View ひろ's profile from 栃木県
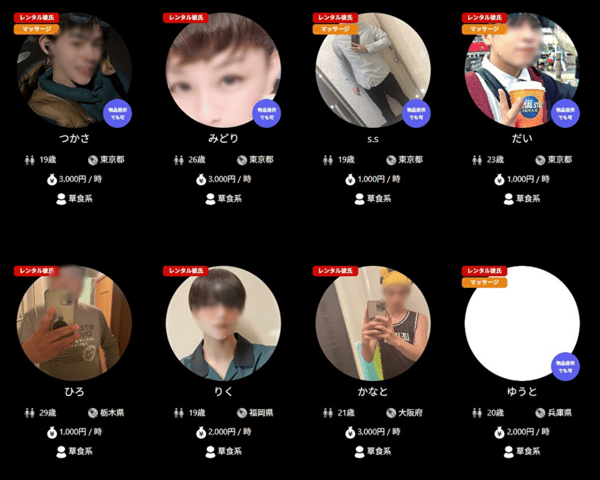The image size is (600, 480). [x=74, y=322]
